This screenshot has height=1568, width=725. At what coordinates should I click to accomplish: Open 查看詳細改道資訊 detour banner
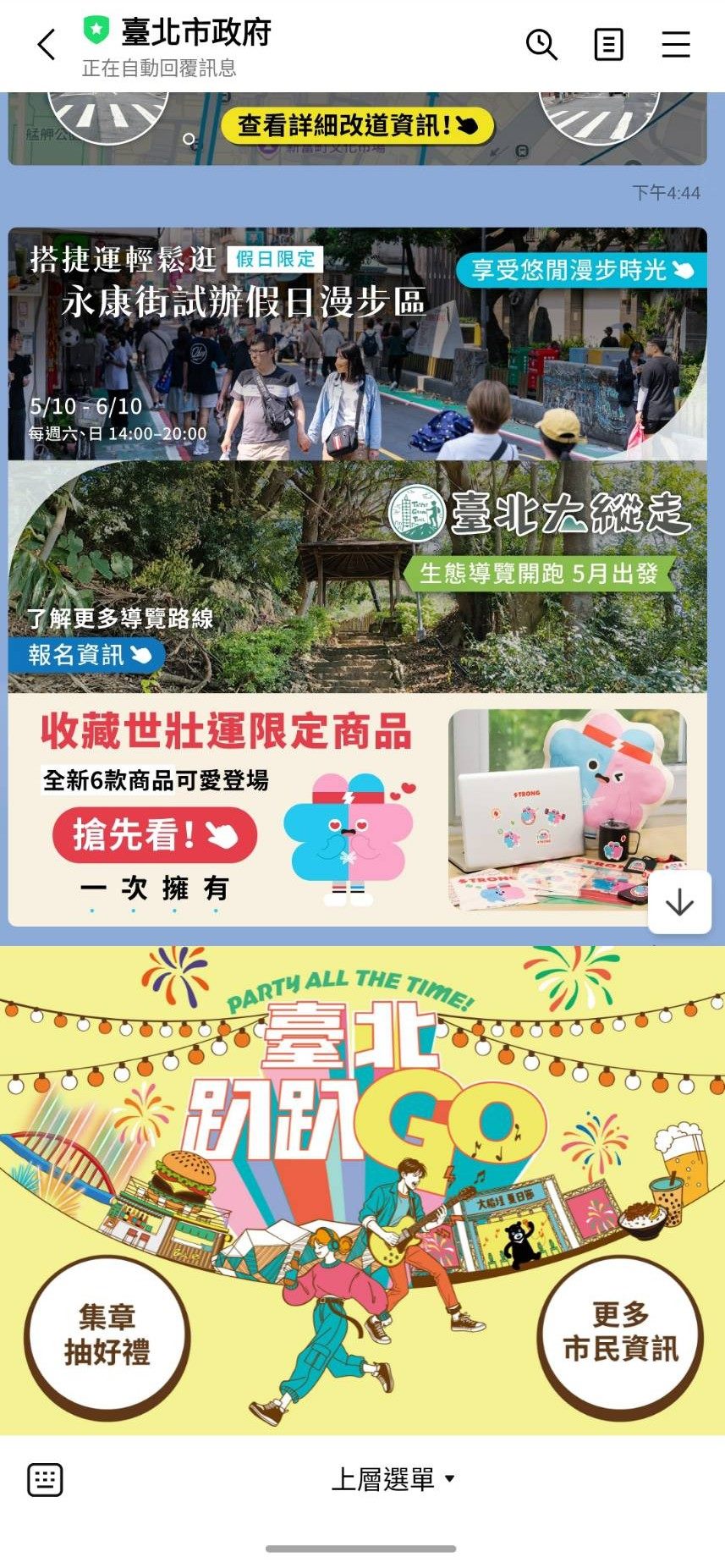tap(356, 126)
